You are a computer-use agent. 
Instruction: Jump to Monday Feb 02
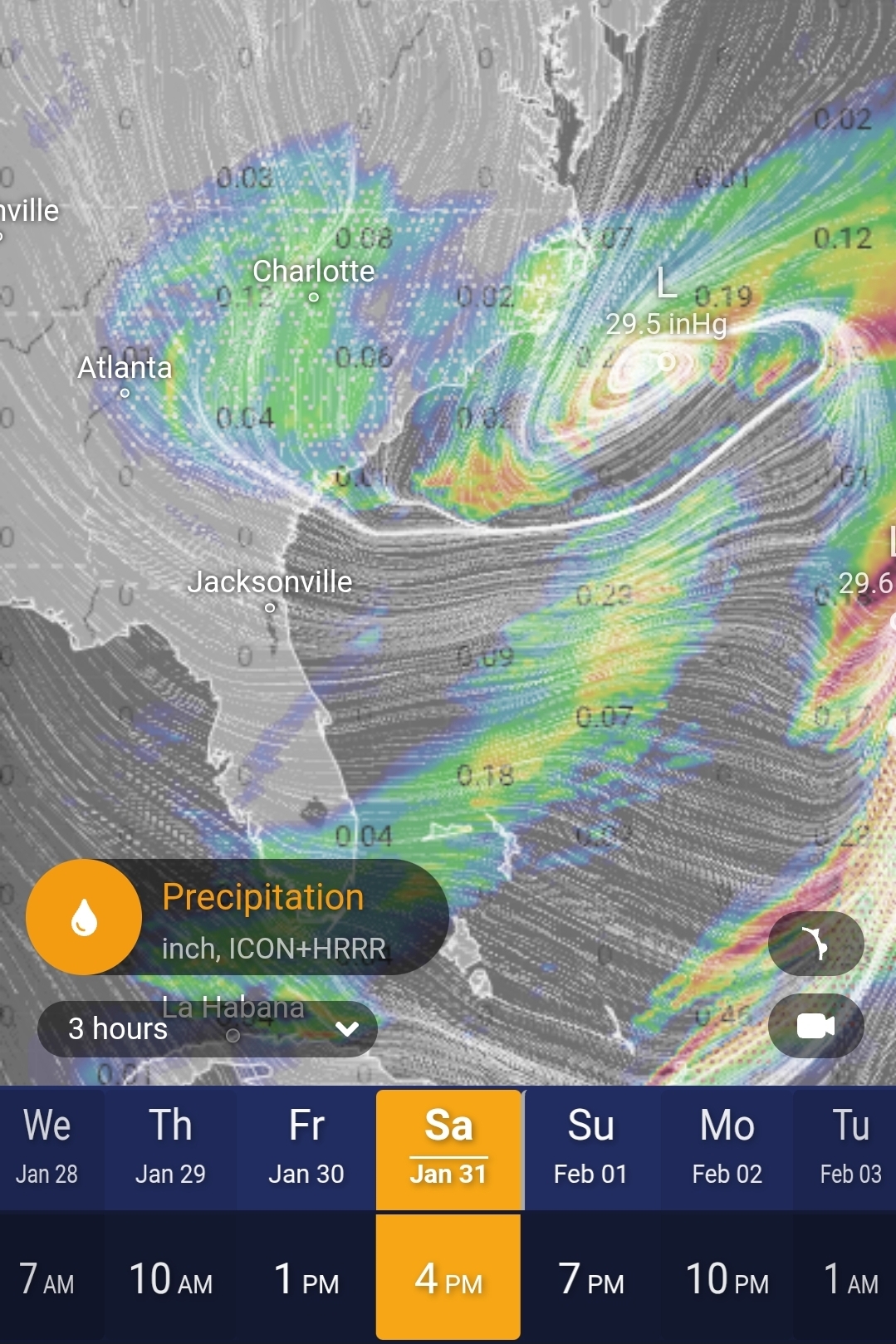[727, 1148]
